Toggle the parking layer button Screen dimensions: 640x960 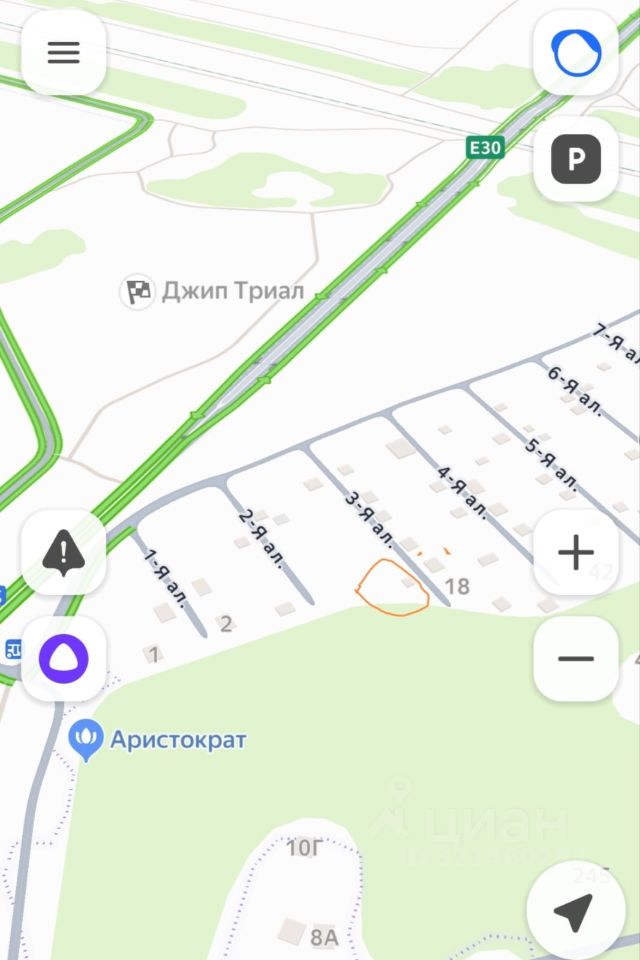576,159
